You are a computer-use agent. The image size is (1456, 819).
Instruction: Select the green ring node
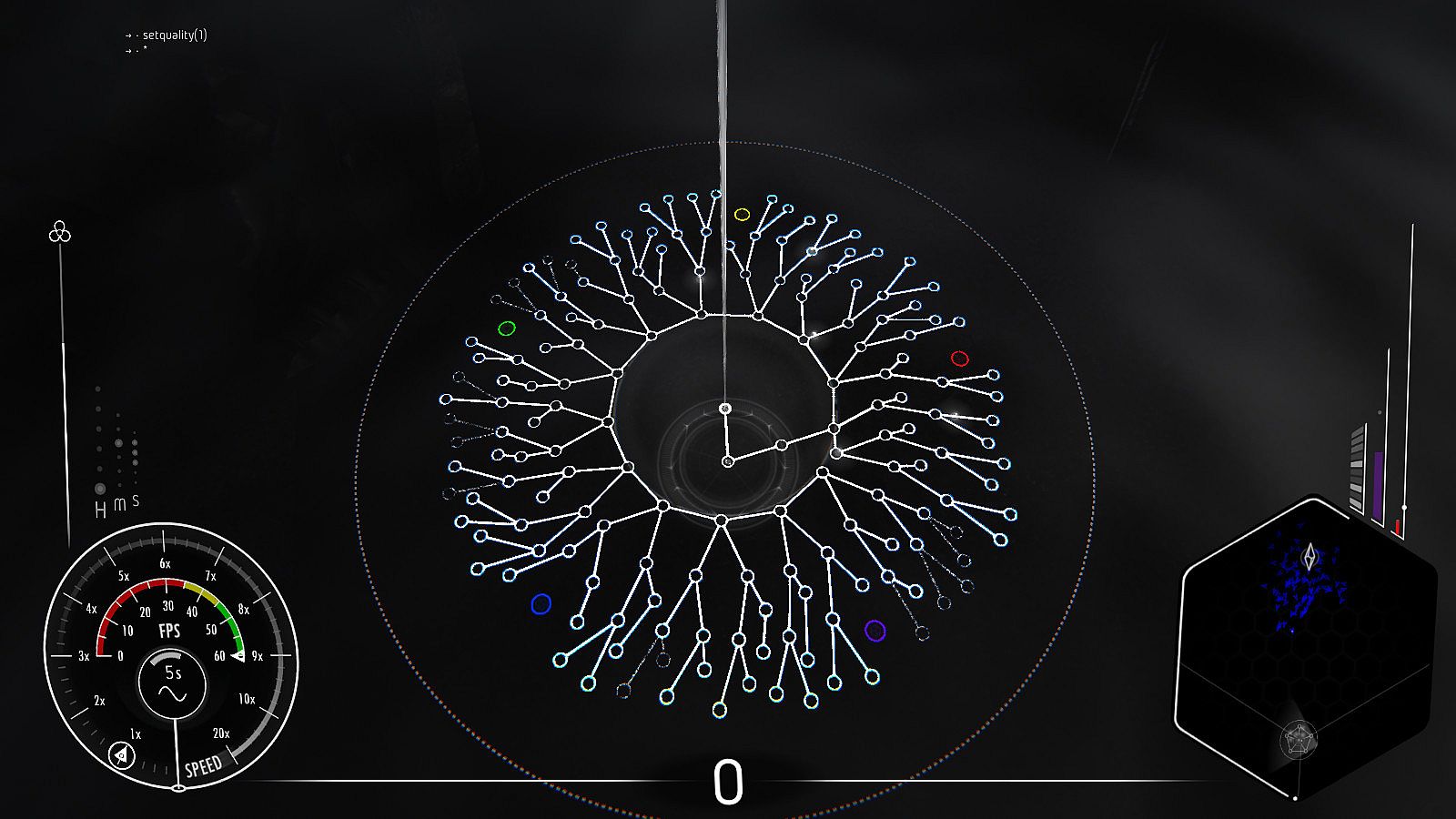pos(507,329)
